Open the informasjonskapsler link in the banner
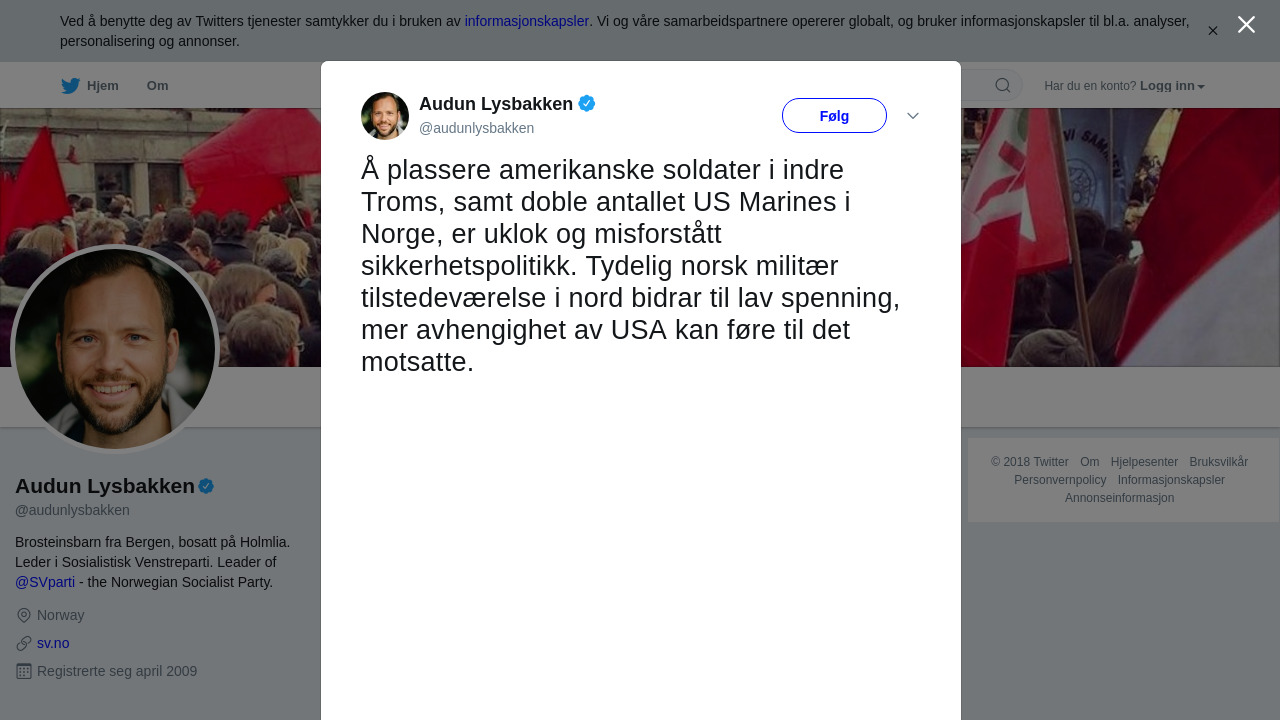Viewport: 1280px width, 720px height. [526, 21]
